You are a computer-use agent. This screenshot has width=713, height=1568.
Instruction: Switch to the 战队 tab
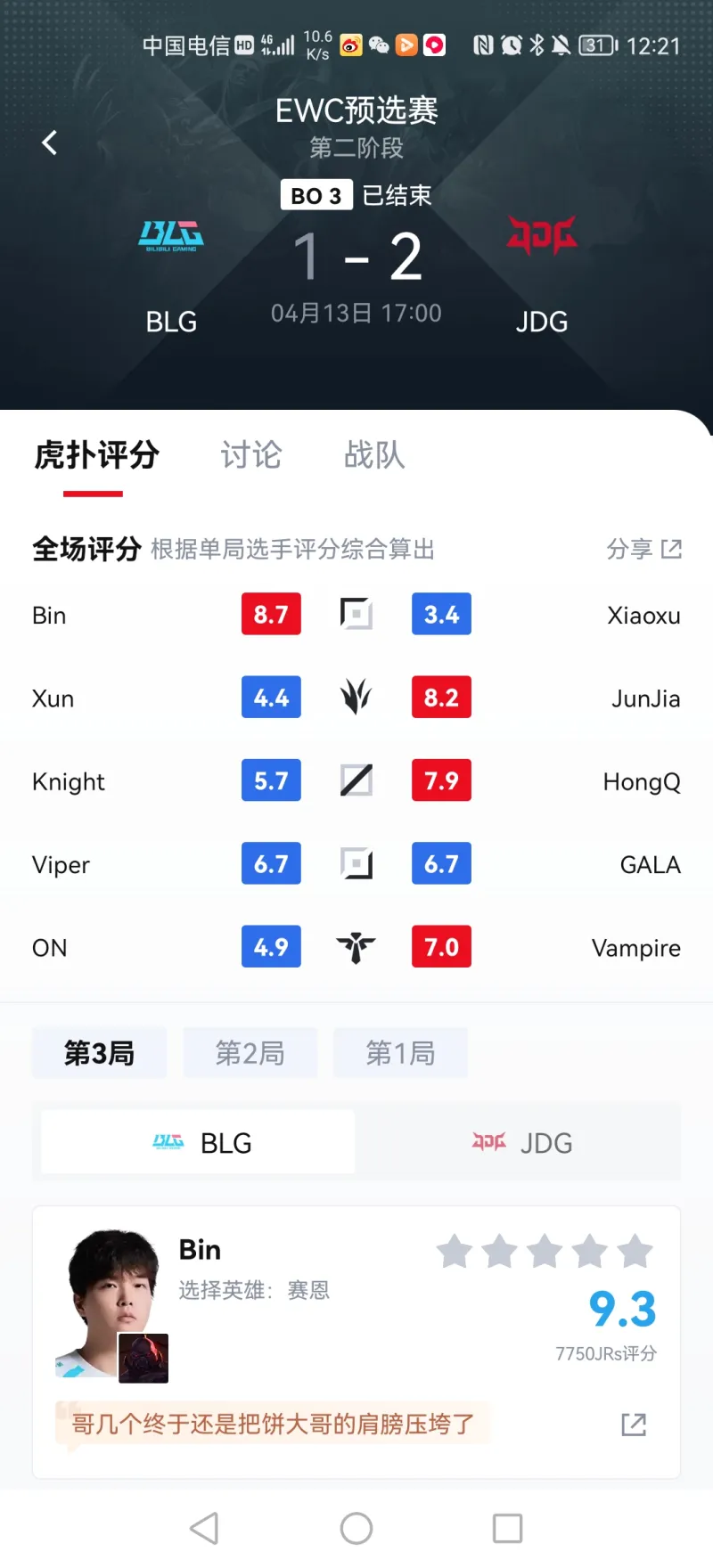point(374,455)
